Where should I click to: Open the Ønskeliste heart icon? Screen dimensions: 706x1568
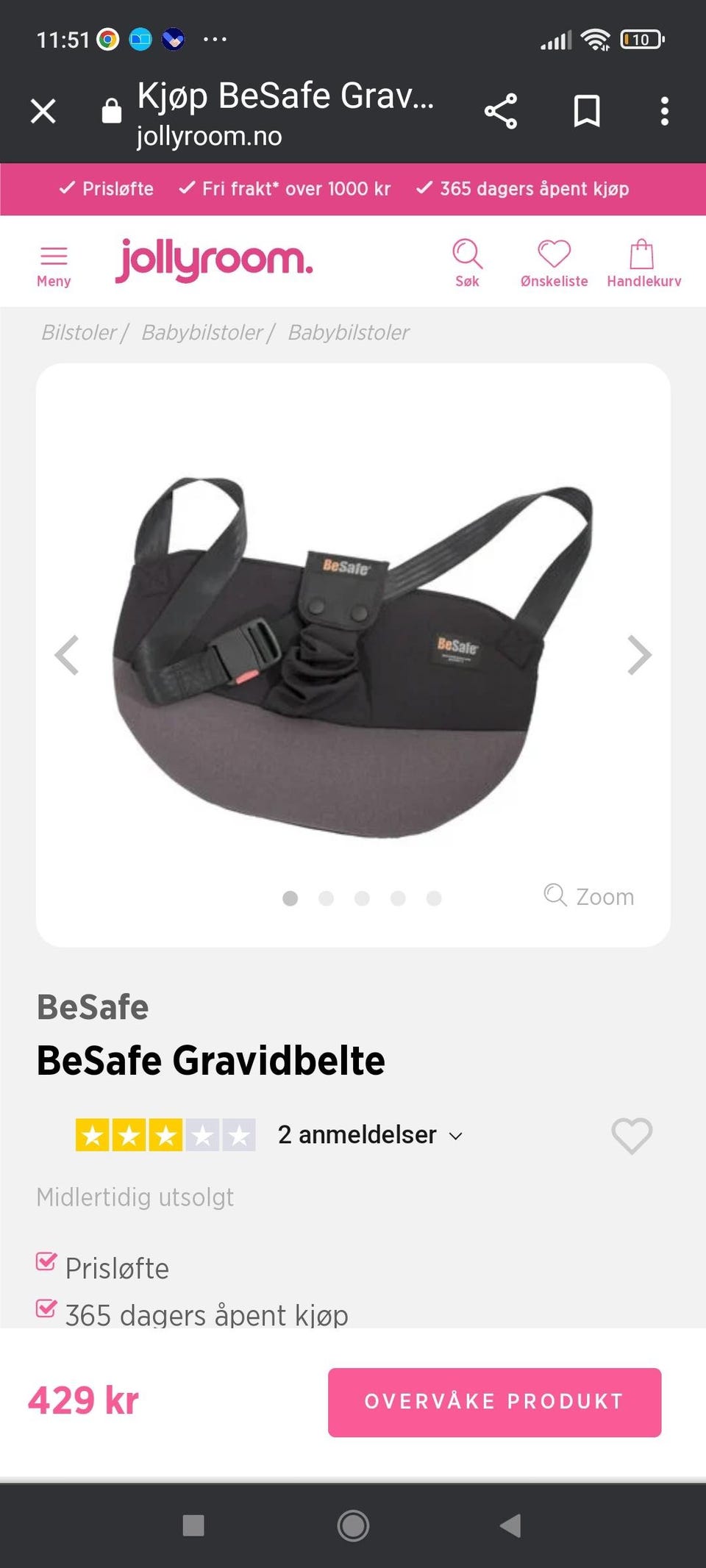(x=555, y=259)
